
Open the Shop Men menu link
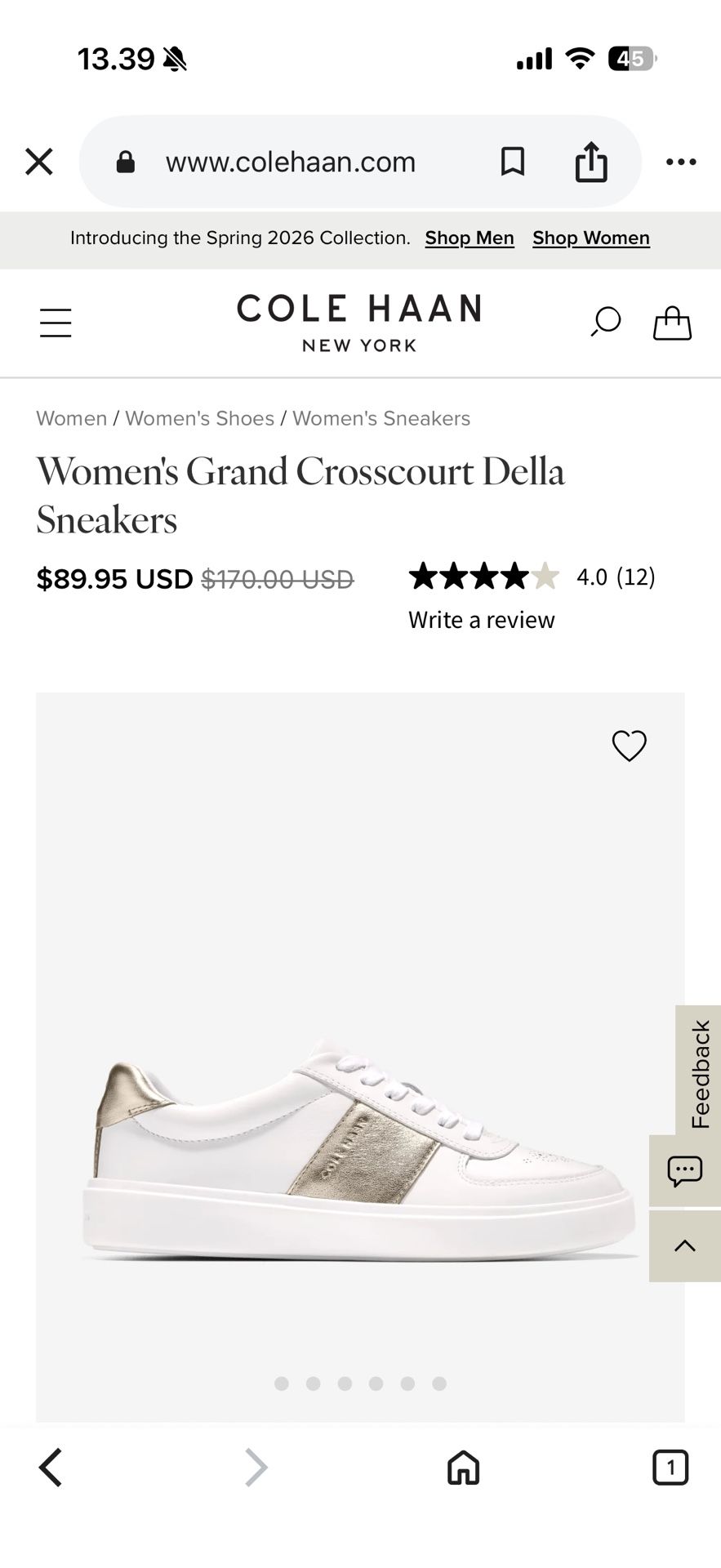pyautogui.click(x=469, y=238)
